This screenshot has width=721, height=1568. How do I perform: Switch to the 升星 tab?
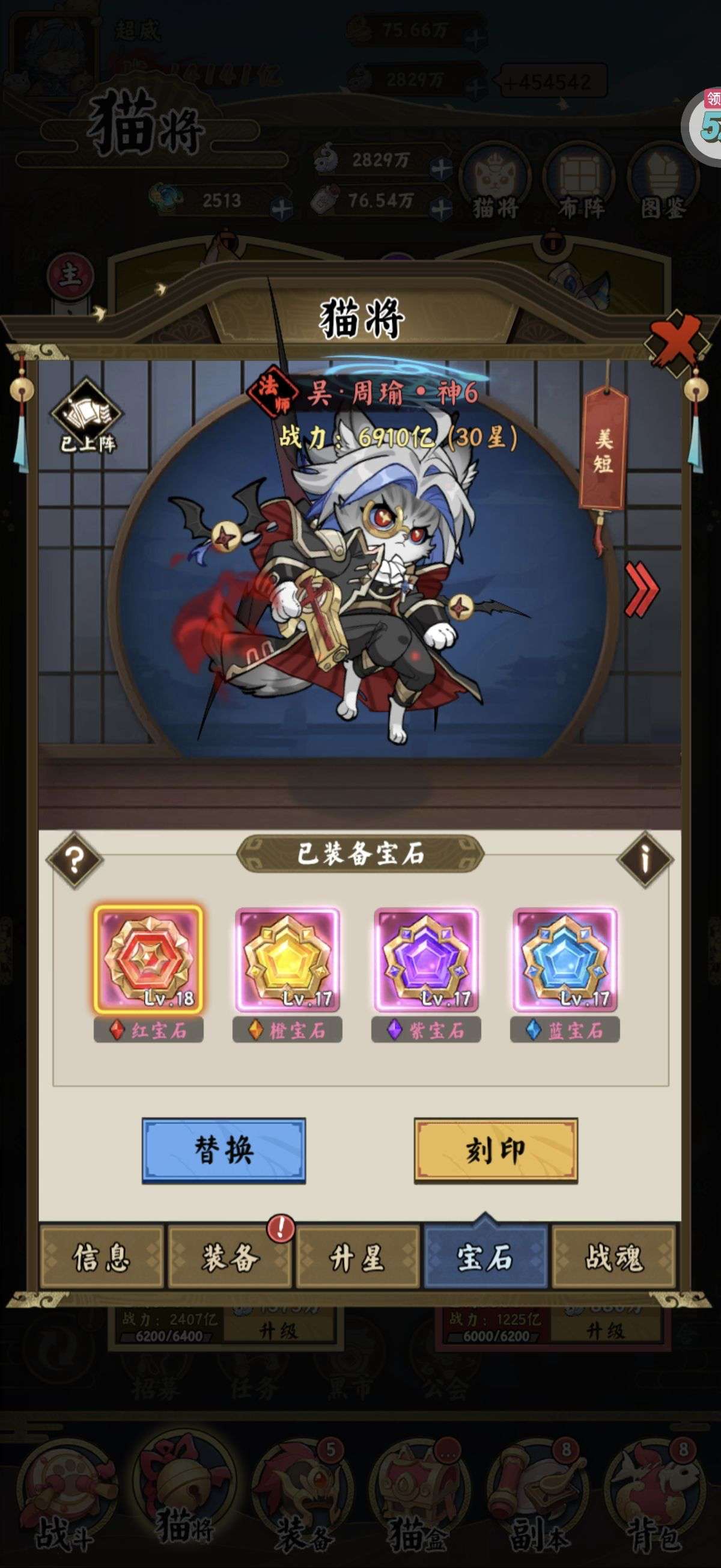tap(357, 1258)
